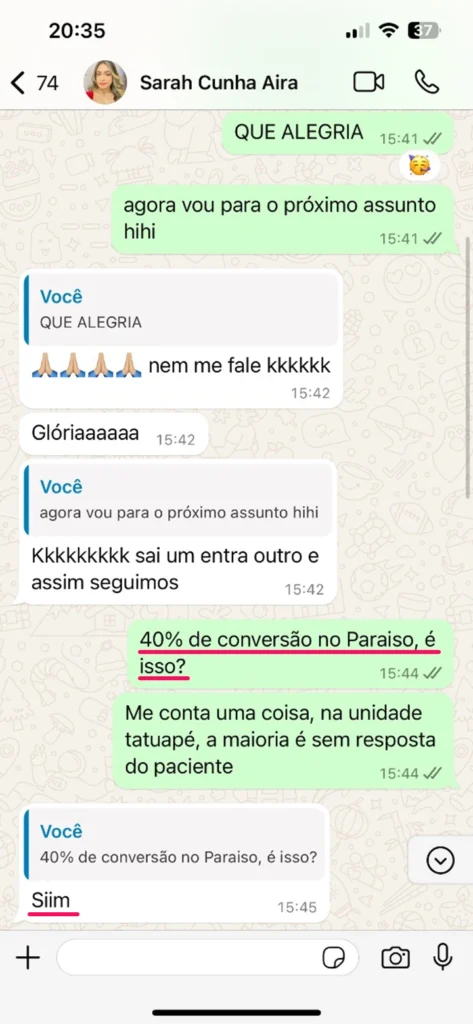Open quoted "40% de conversão no Paraiso" reply
Viewport: 473px width, 1024px height.
click(x=174, y=844)
